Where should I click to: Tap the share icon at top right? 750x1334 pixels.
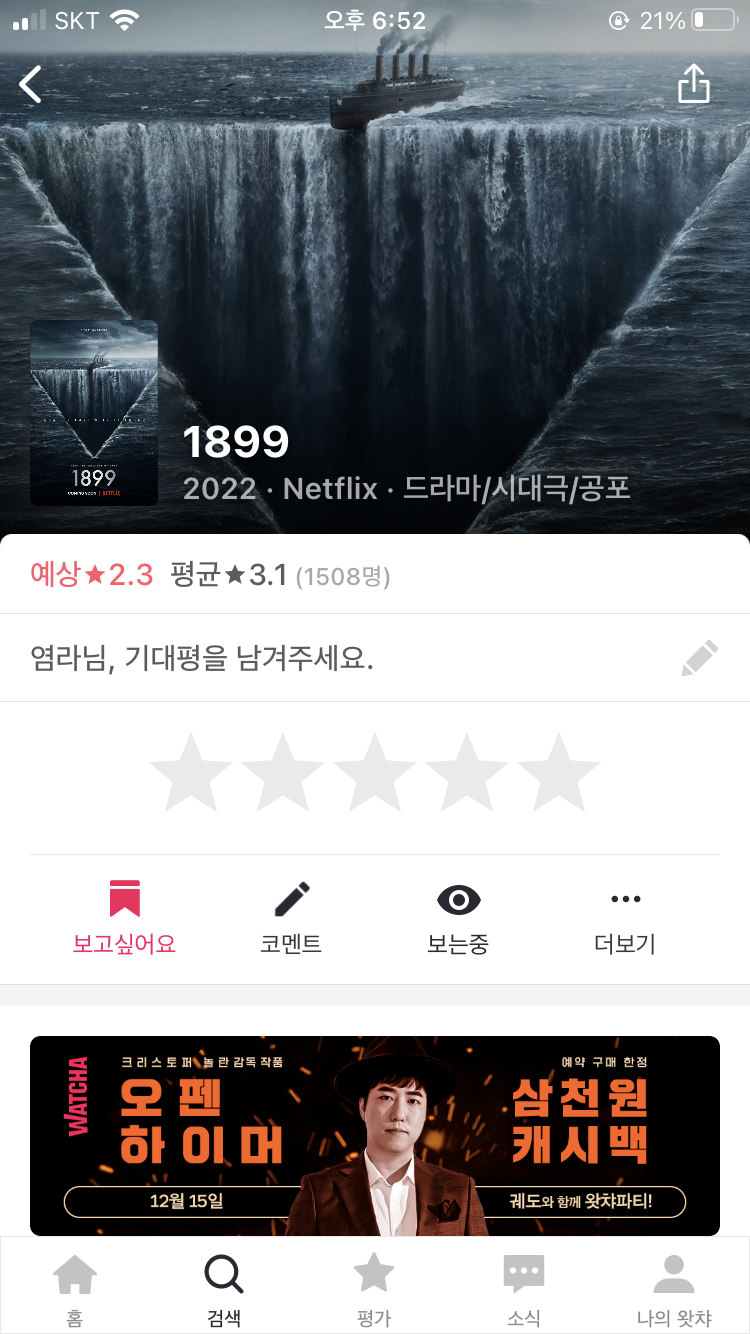tap(694, 85)
